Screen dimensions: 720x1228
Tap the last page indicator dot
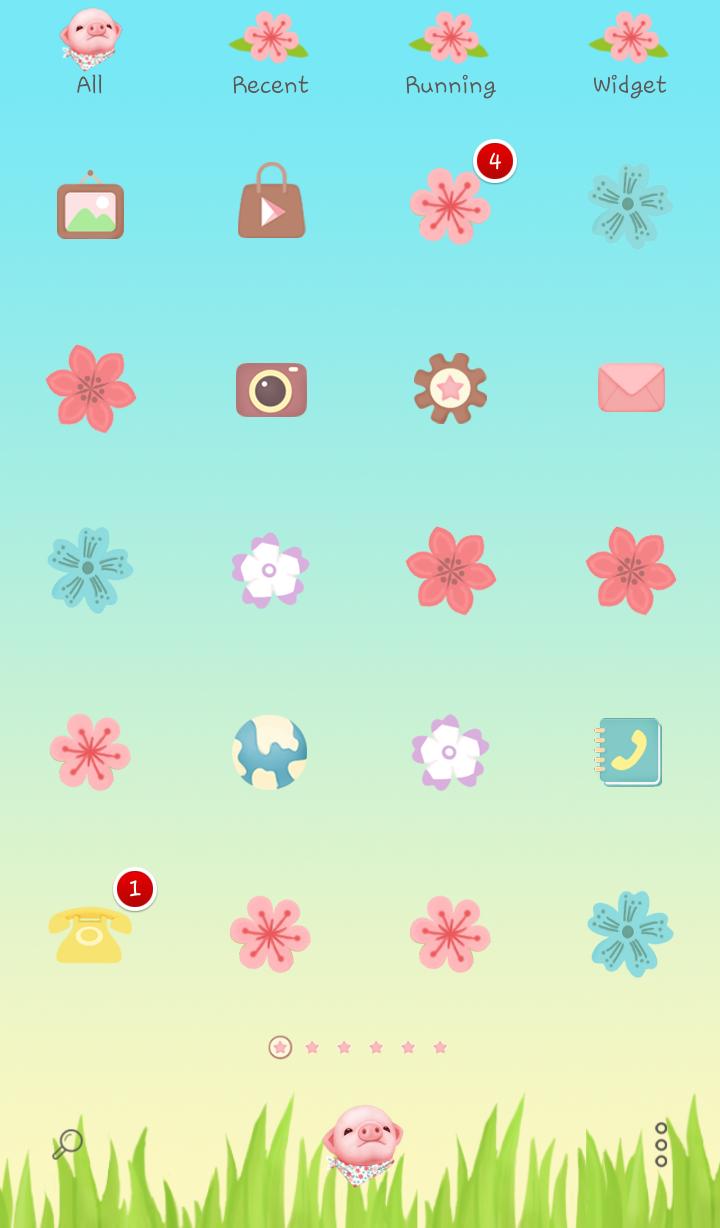(x=440, y=1047)
